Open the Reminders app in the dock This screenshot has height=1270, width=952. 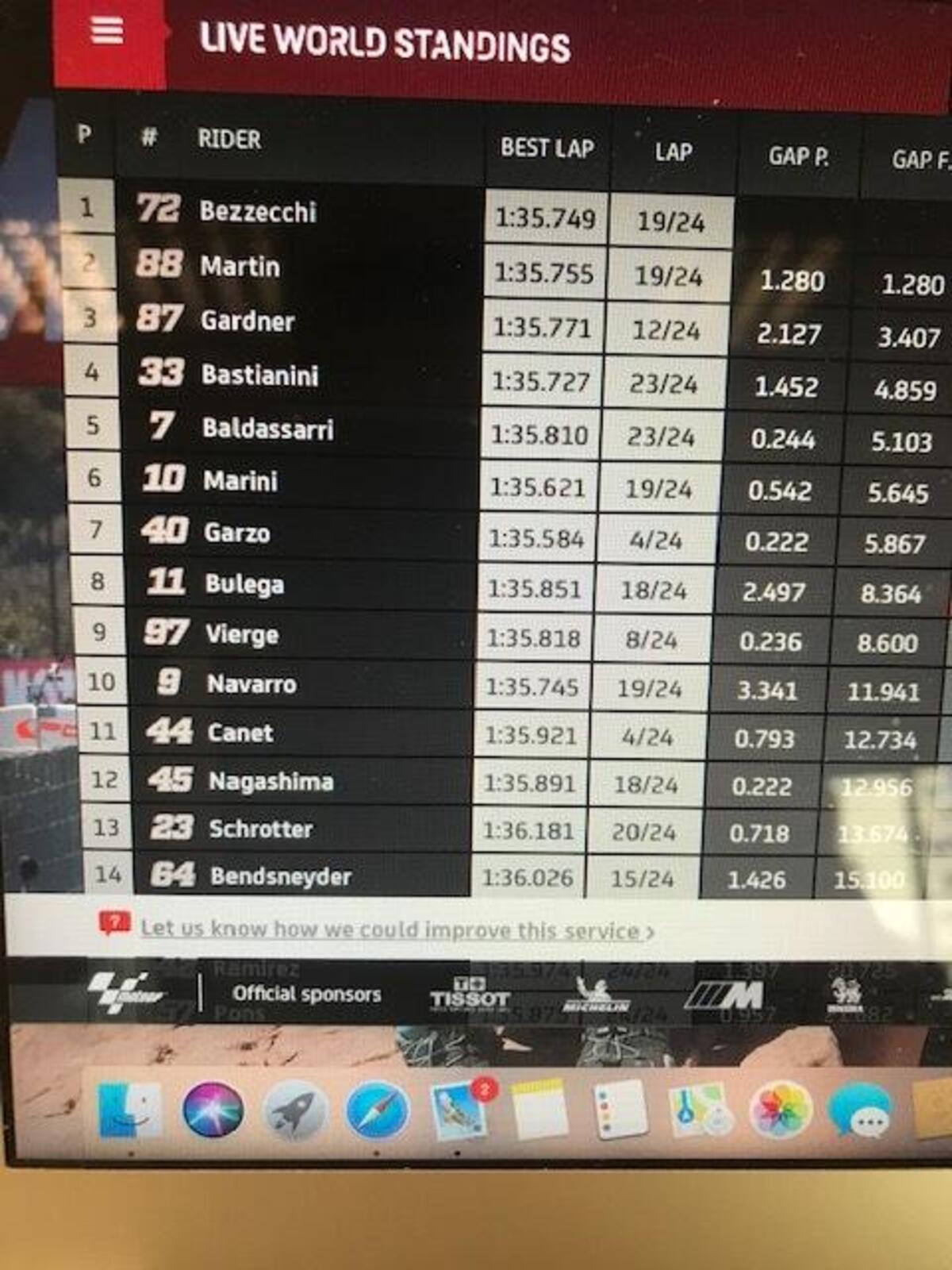(620, 1109)
